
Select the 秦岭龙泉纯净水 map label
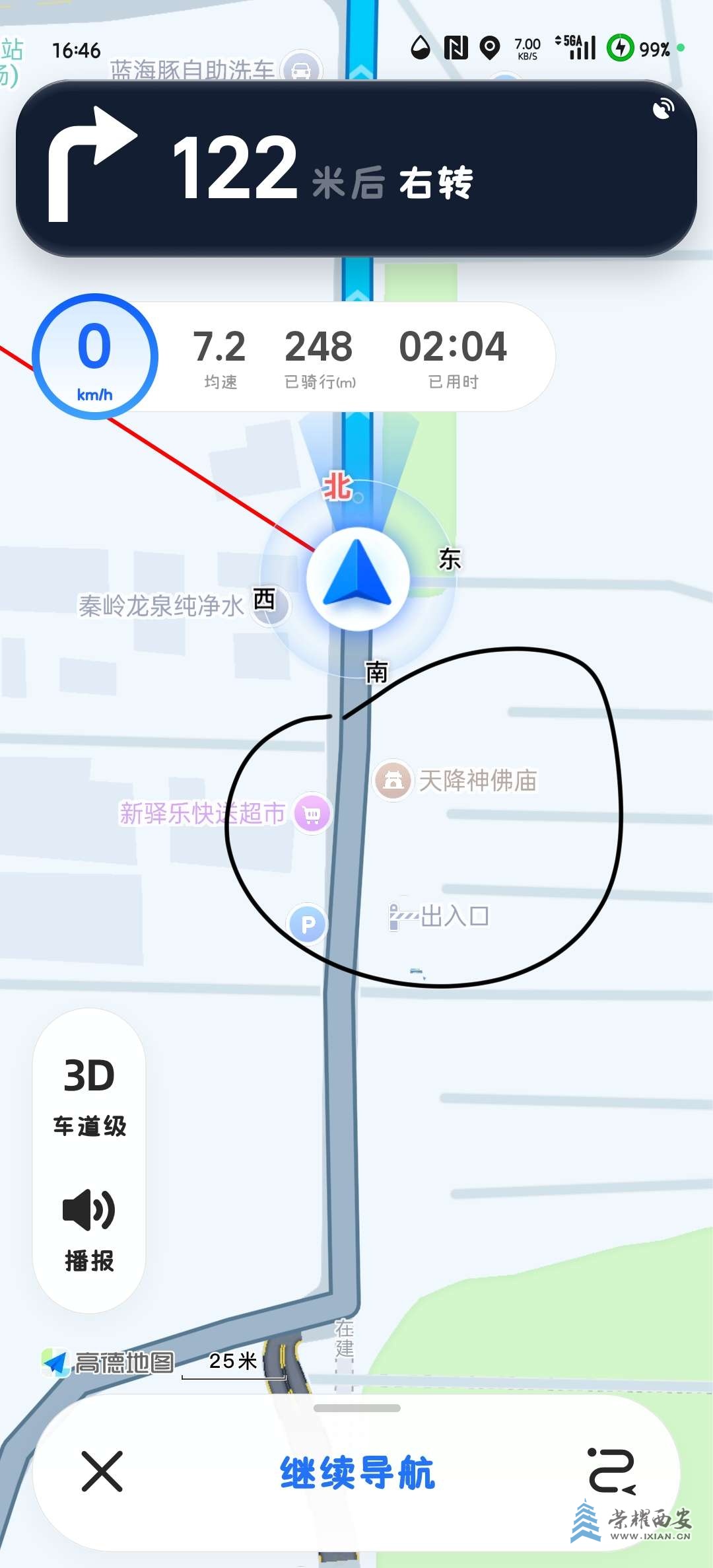click(162, 606)
